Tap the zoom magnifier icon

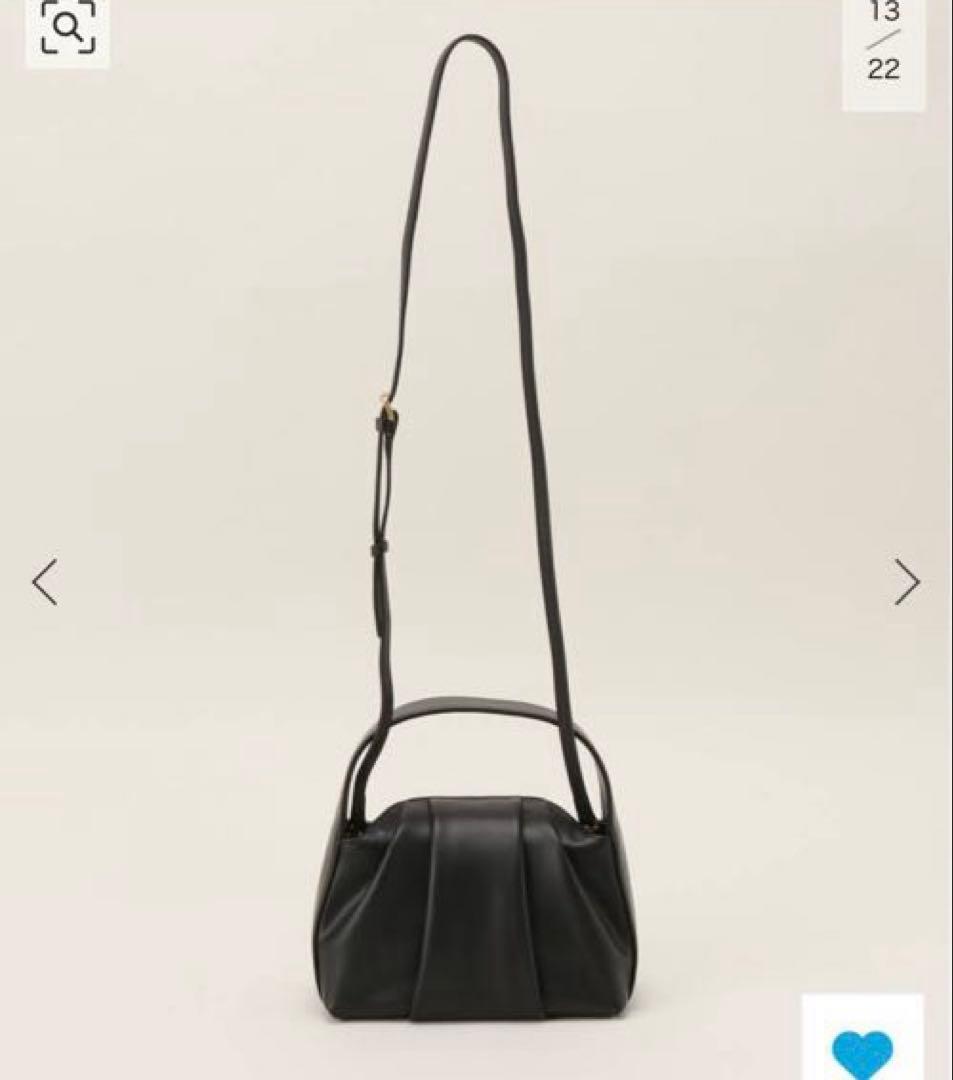(67, 27)
